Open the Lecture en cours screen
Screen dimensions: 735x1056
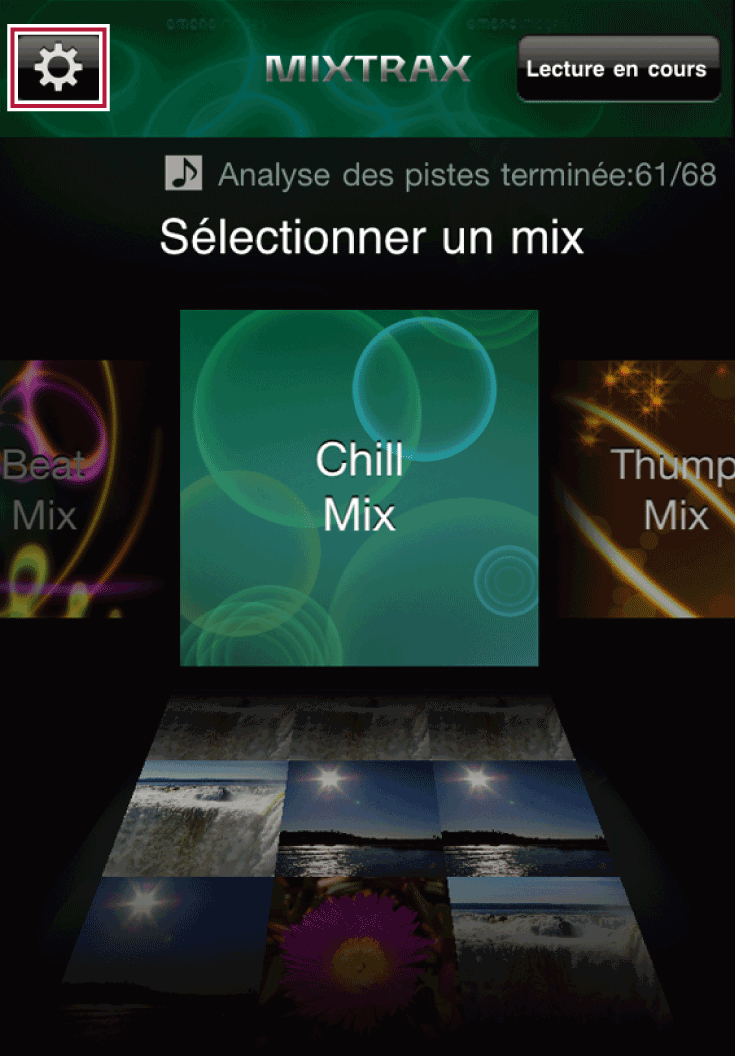point(617,69)
